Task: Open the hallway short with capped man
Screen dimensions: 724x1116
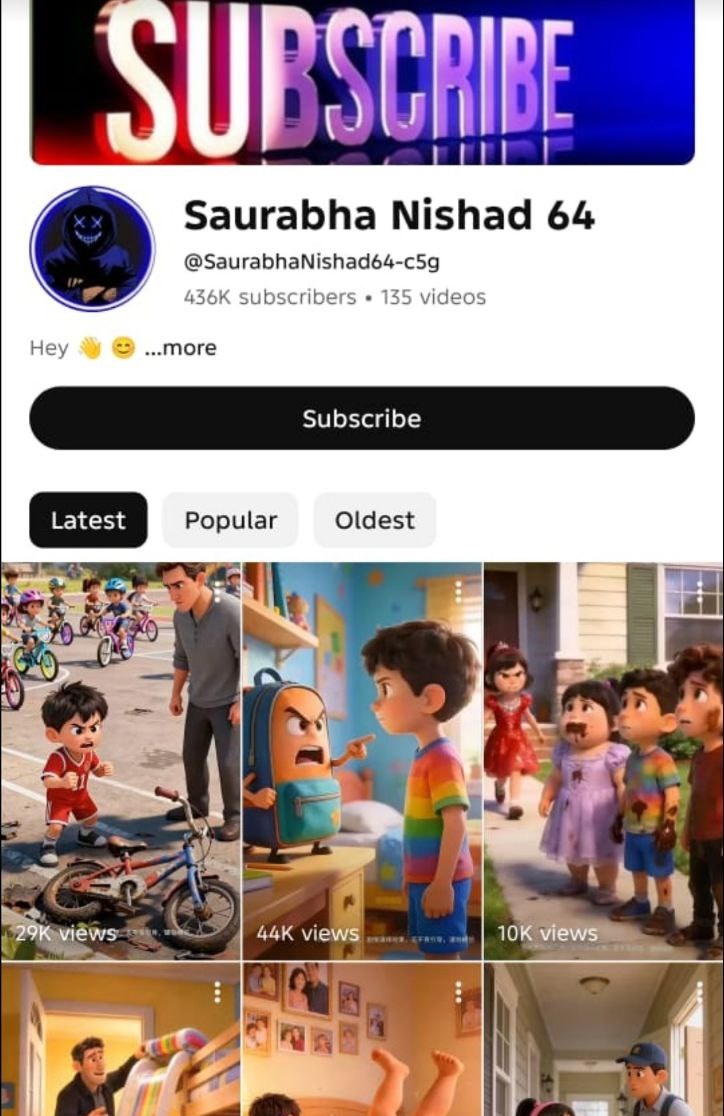Action: tap(603, 1050)
